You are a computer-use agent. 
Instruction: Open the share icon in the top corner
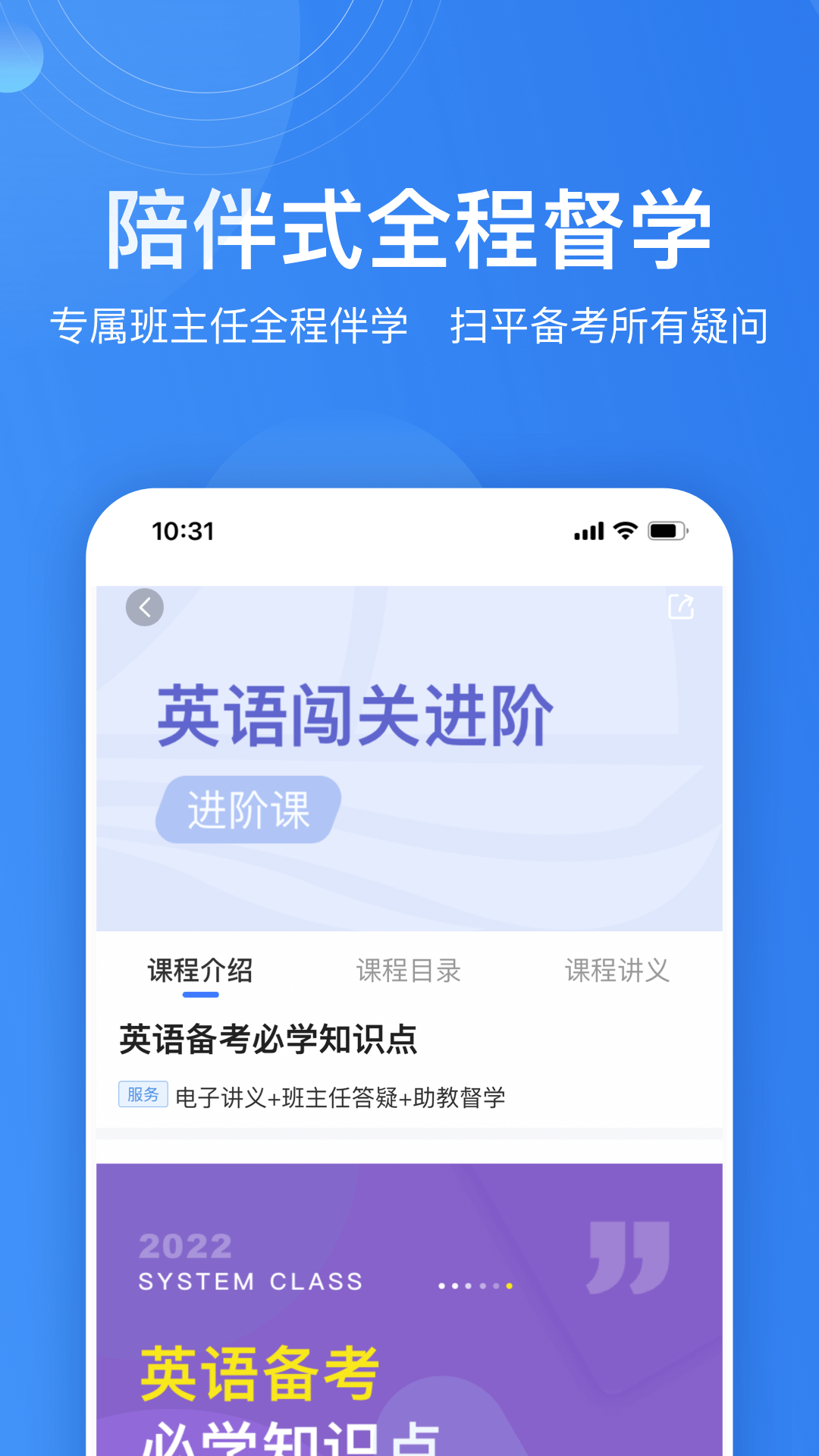682,606
